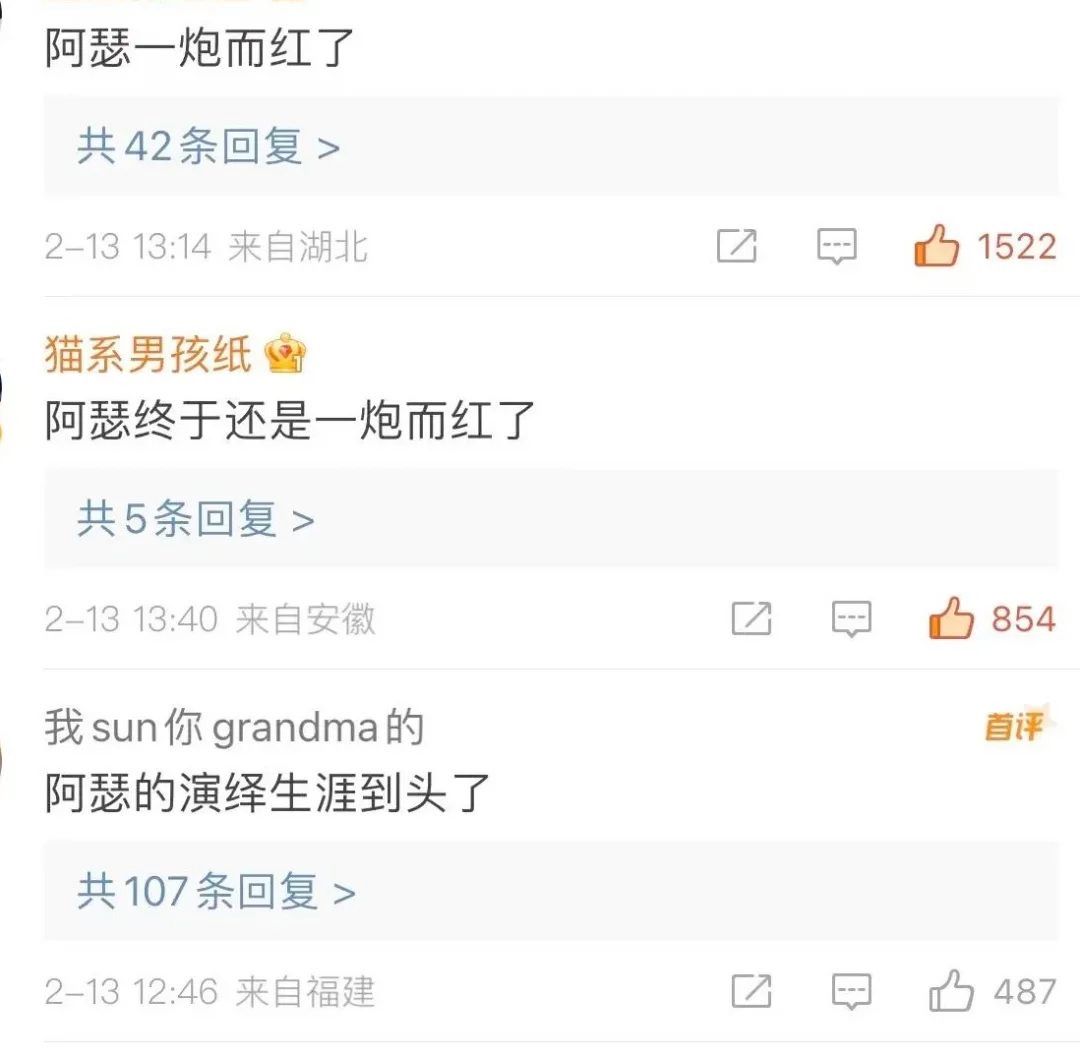This screenshot has width=1080, height=1054.
Task: Repost the comment posted from 湖北
Action: click(x=737, y=246)
